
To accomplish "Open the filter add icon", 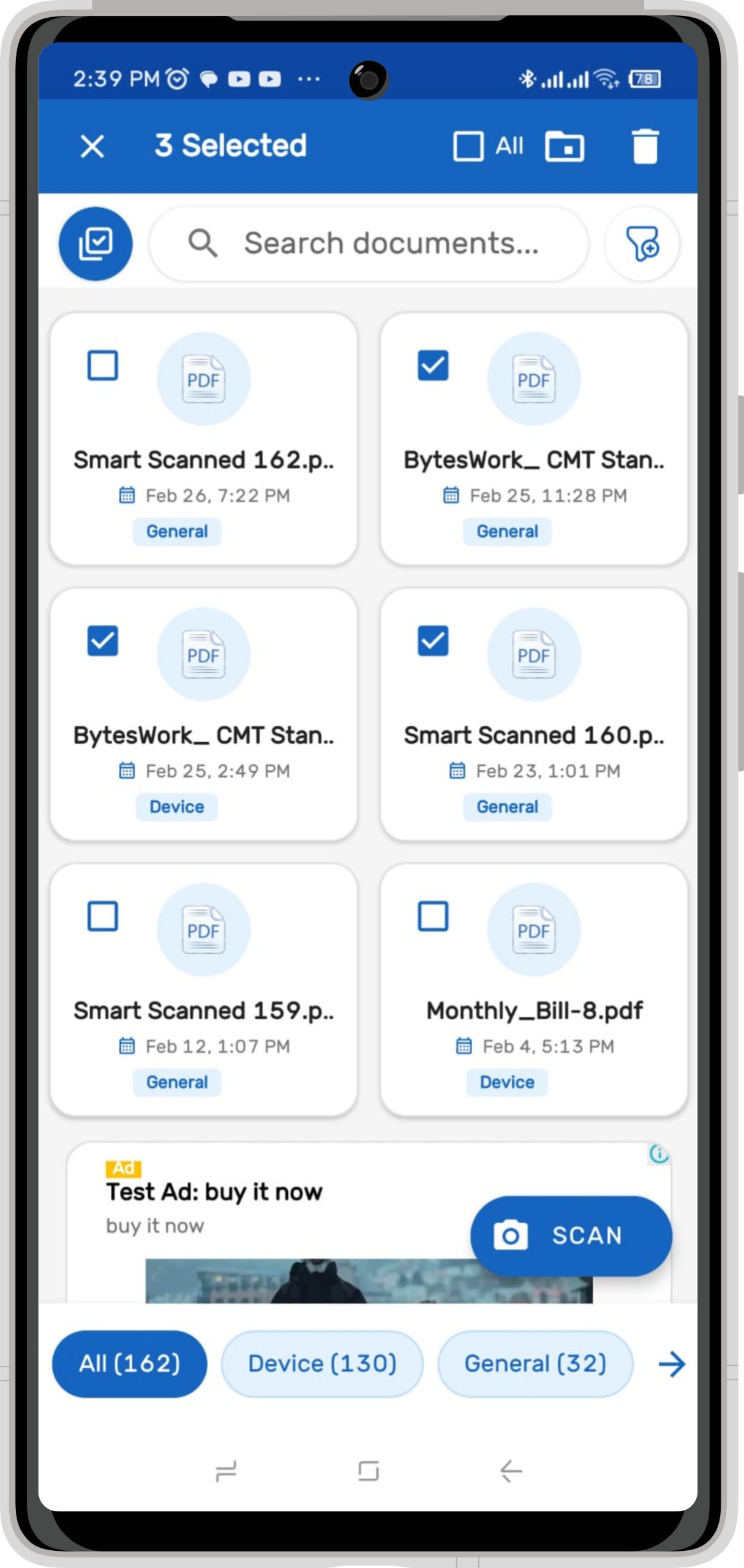I will click(642, 243).
